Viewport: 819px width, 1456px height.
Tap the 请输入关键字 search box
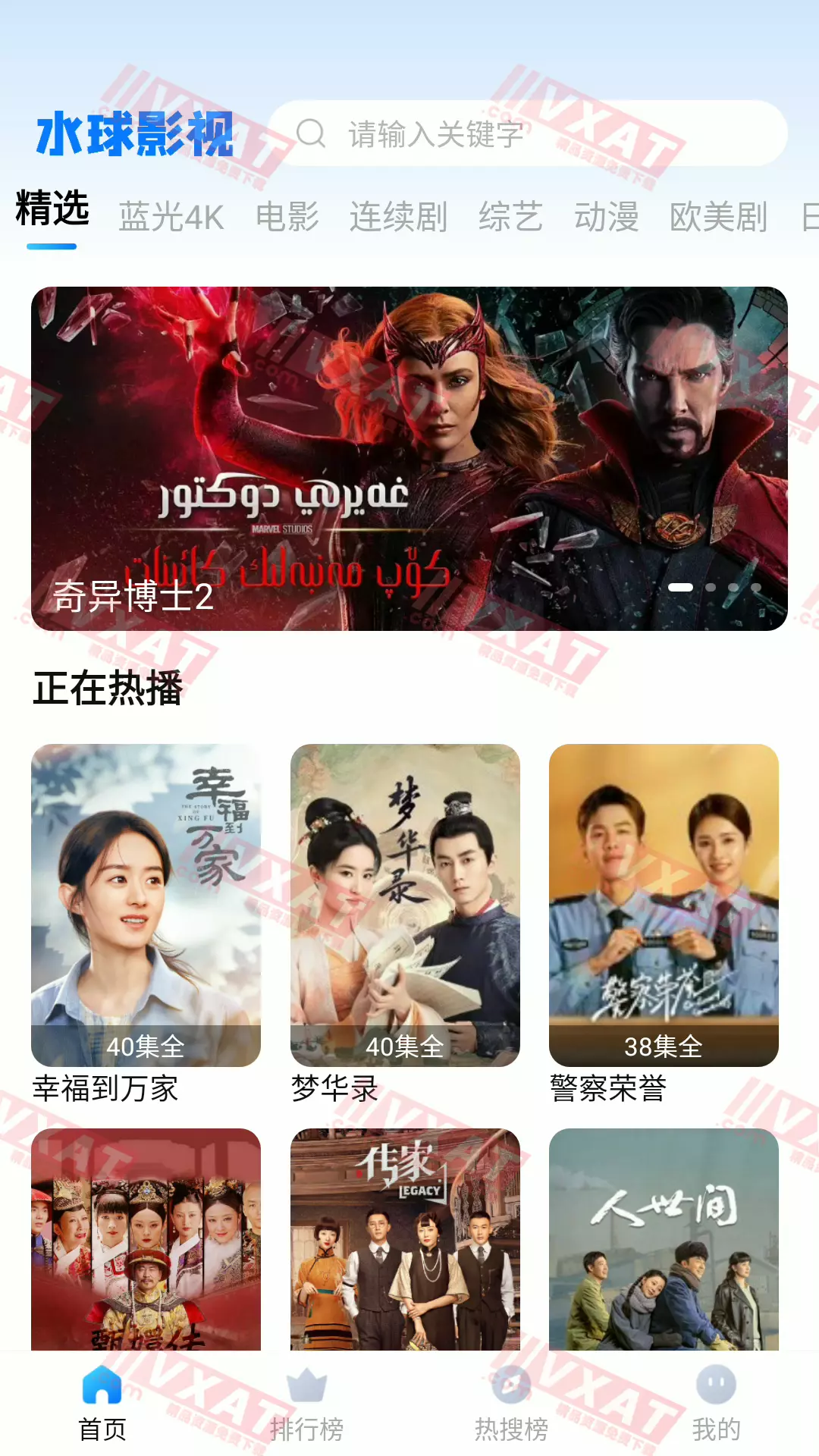[x=527, y=134]
